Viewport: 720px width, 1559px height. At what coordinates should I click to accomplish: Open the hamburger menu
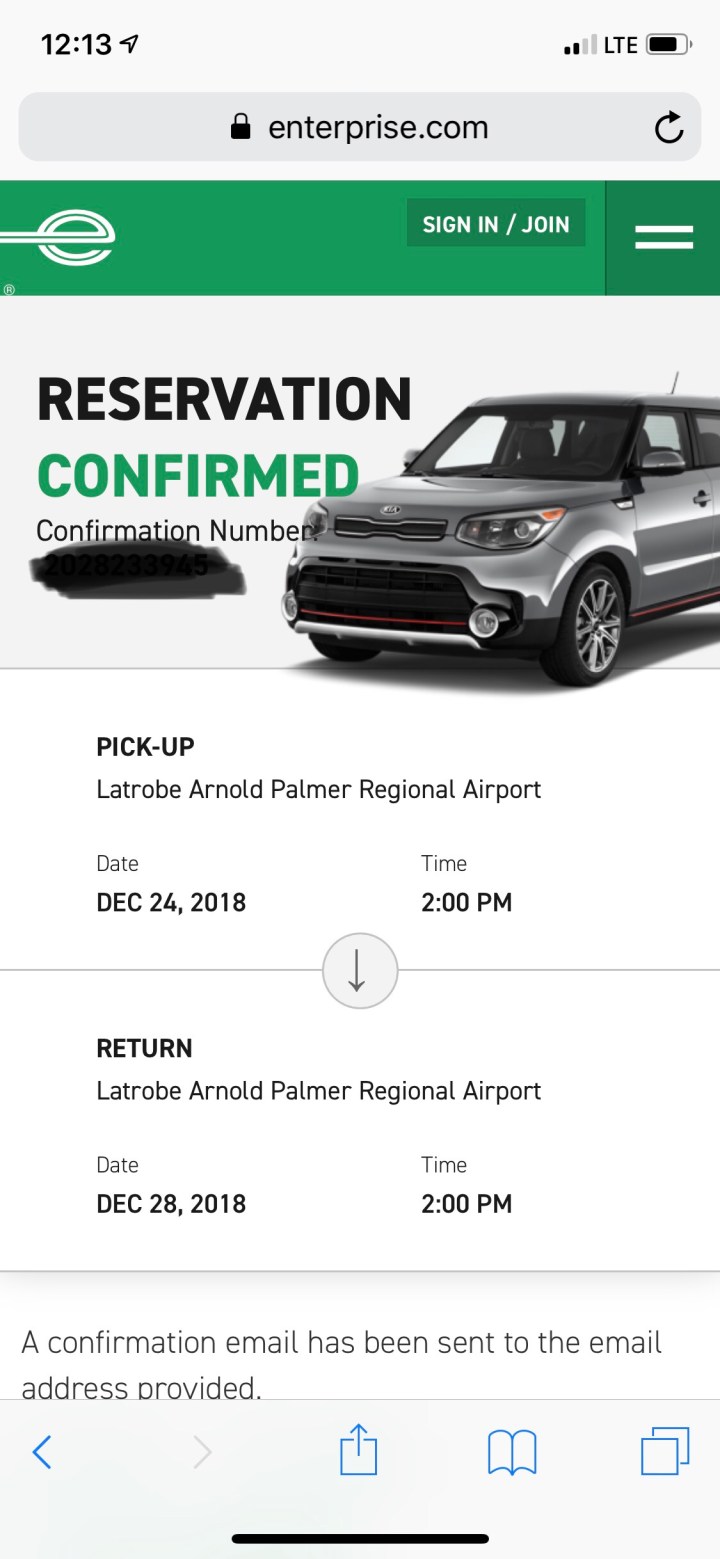(663, 238)
